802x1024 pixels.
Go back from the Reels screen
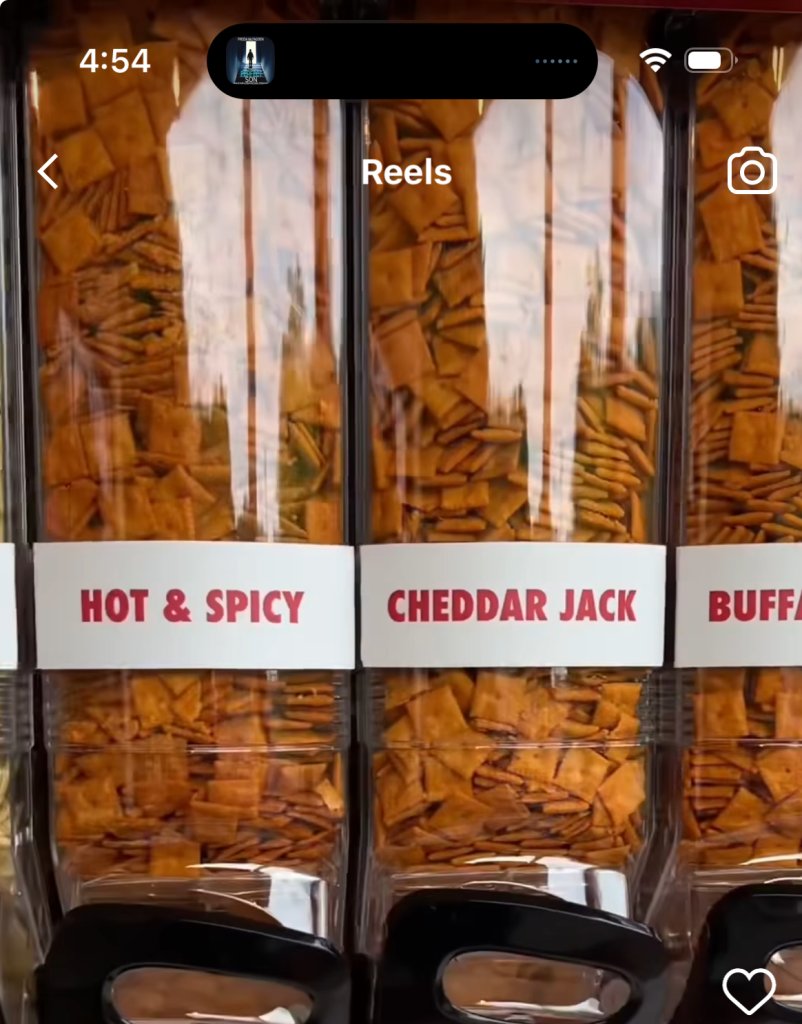pos(48,172)
